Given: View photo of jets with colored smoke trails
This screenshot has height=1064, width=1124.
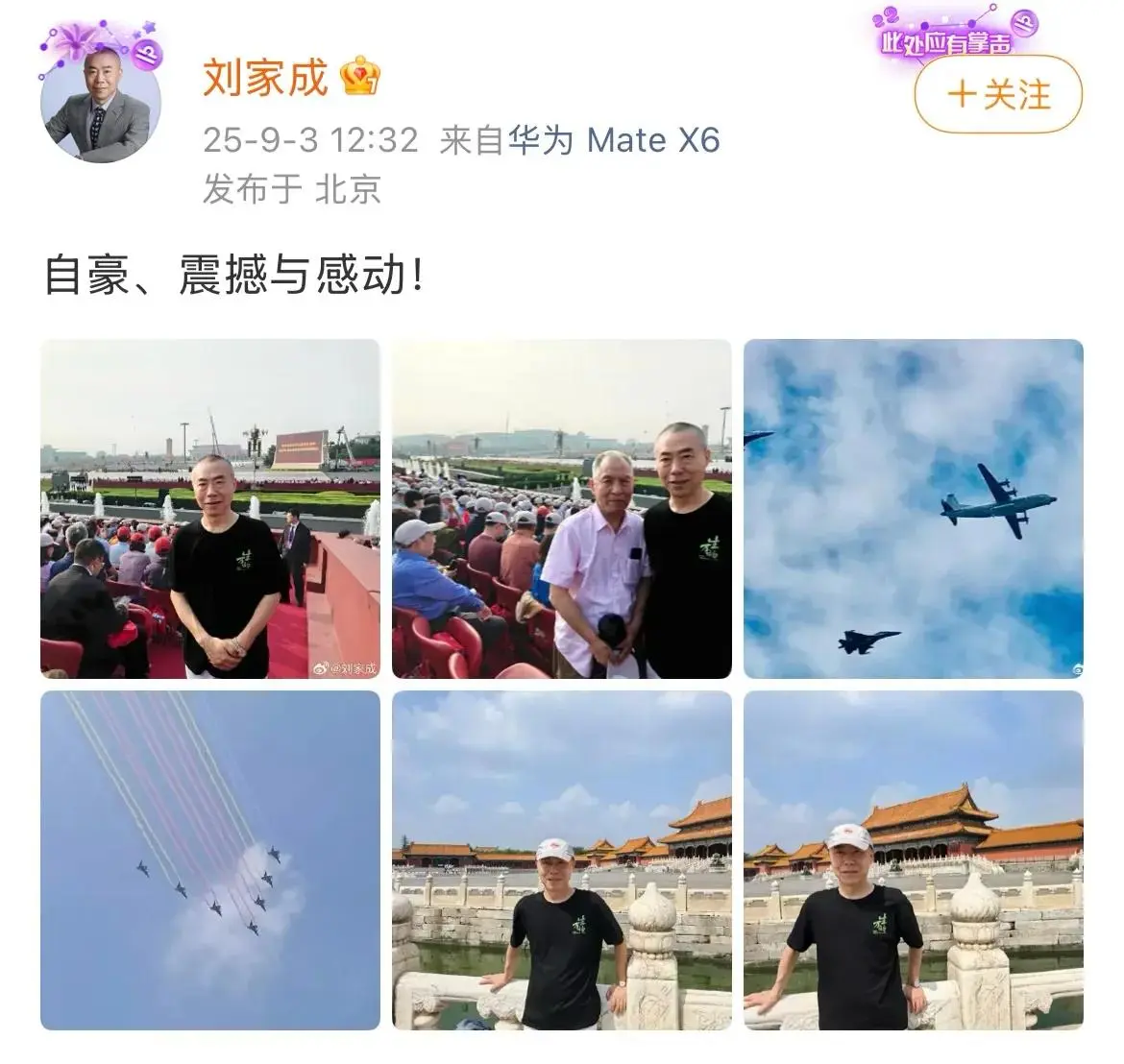Looking at the screenshot, I should (209, 859).
